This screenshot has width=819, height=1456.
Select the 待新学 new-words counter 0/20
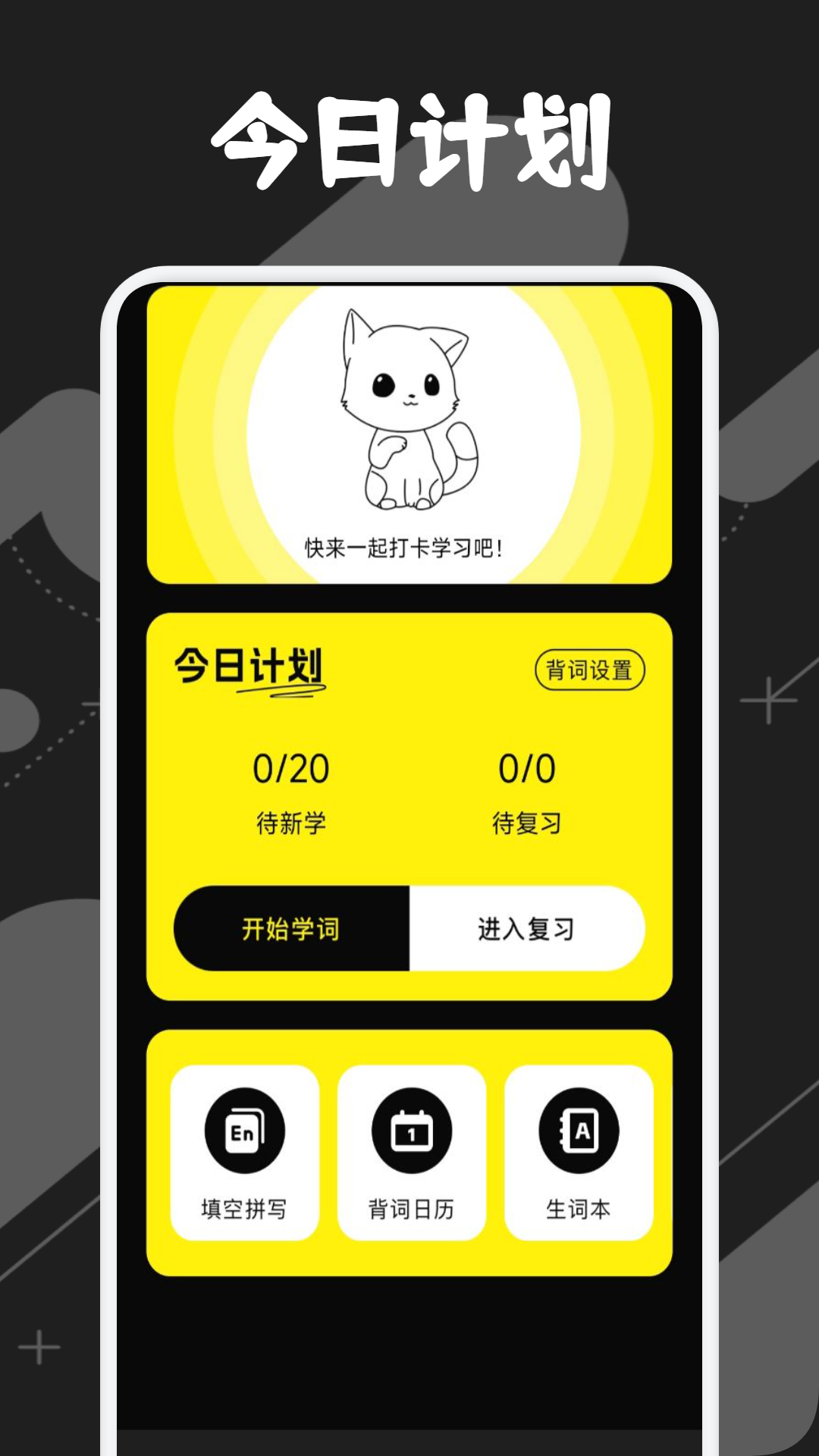pos(293,768)
